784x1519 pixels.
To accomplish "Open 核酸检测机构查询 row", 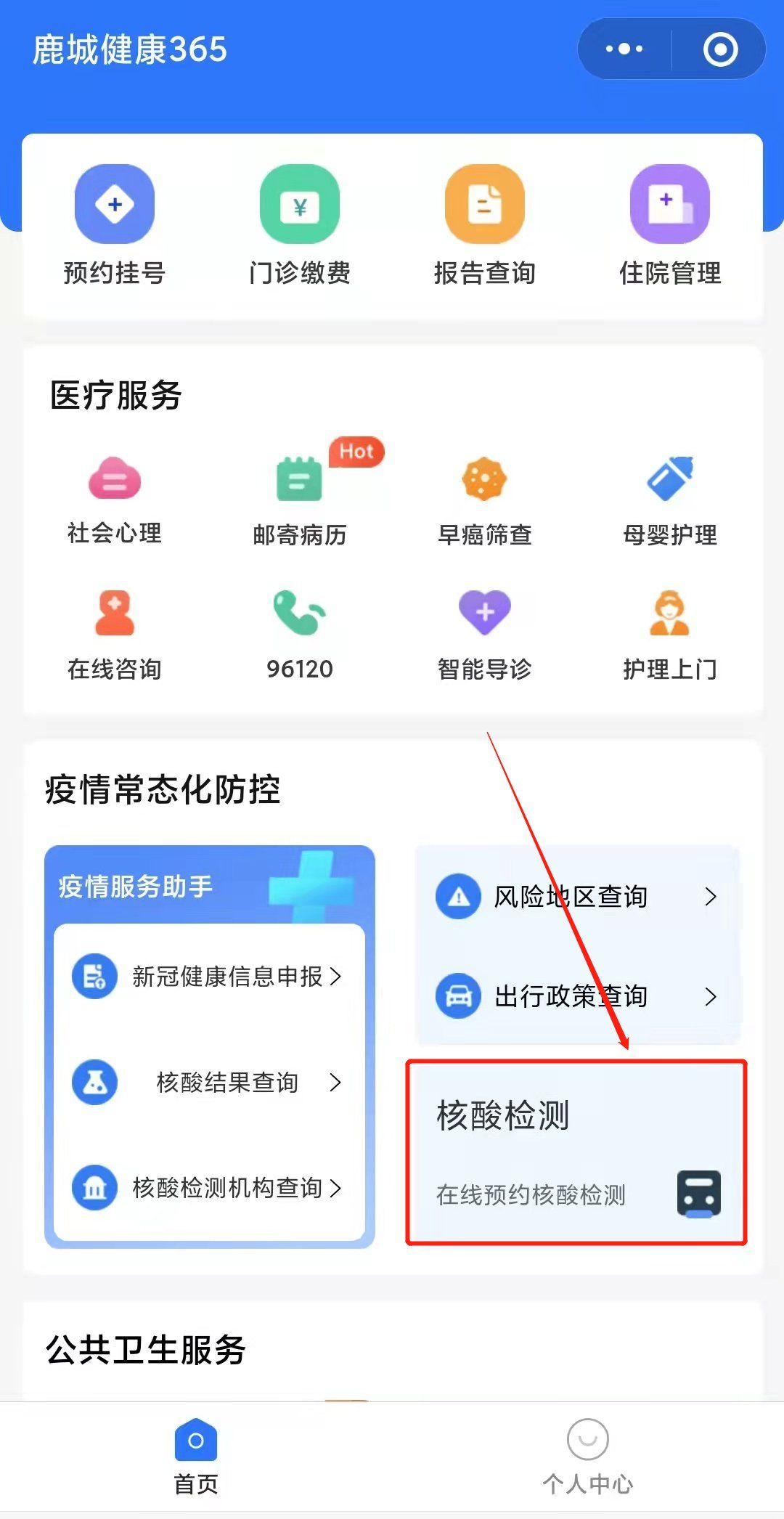I will tap(209, 1188).
